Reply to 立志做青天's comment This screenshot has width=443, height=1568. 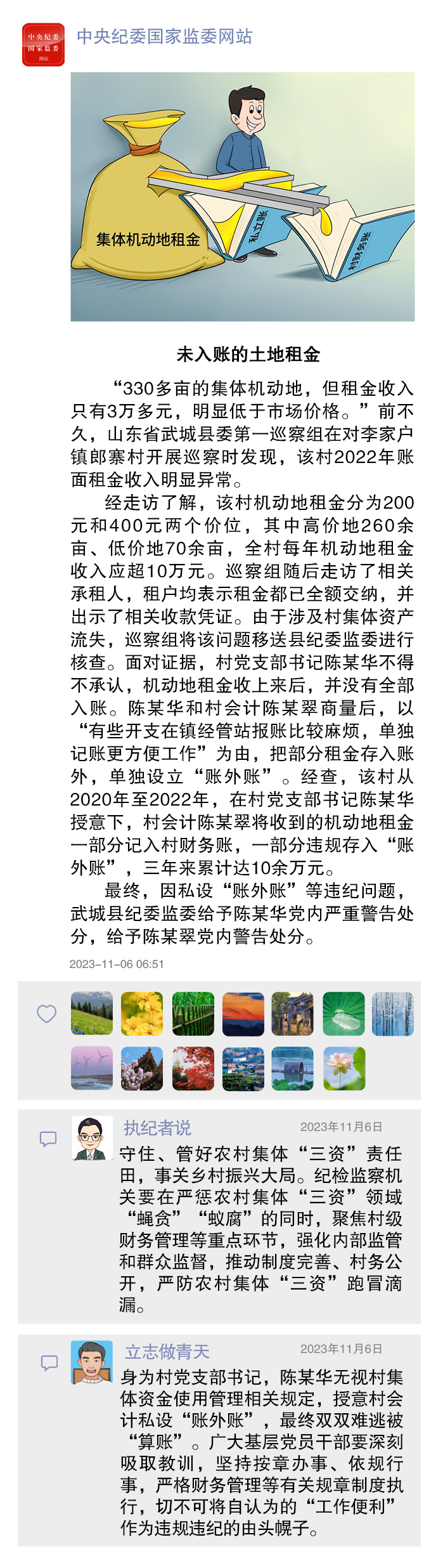pos(49,1362)
